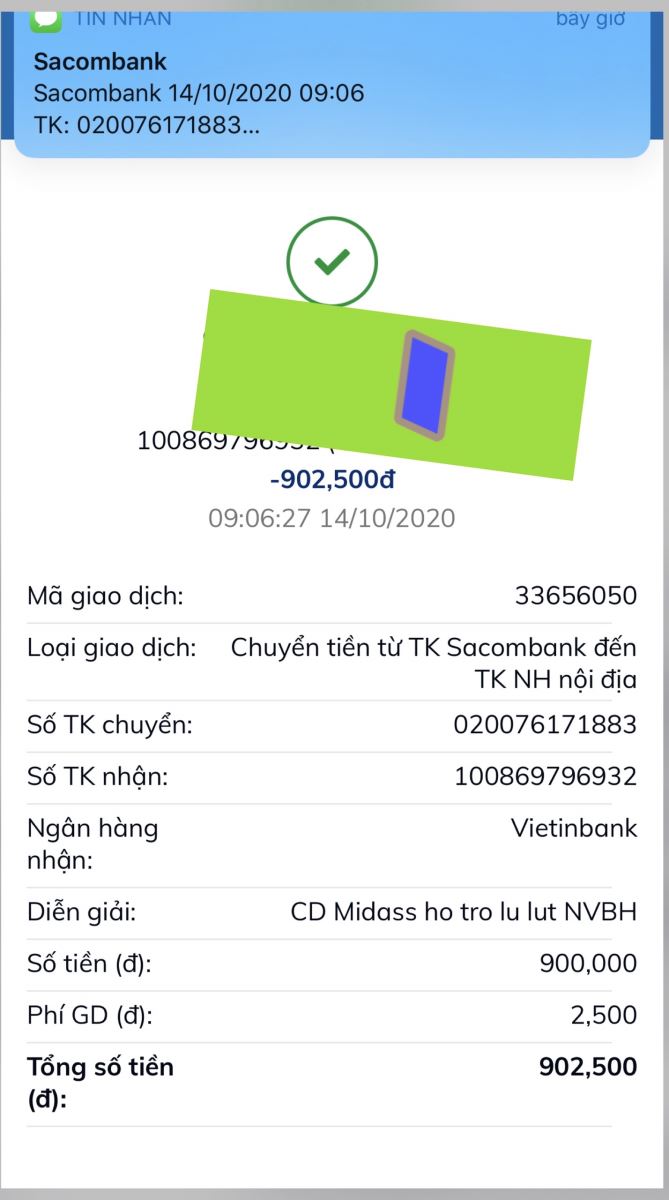Open the Sacombank message notification banner

[x=332, y=80]
